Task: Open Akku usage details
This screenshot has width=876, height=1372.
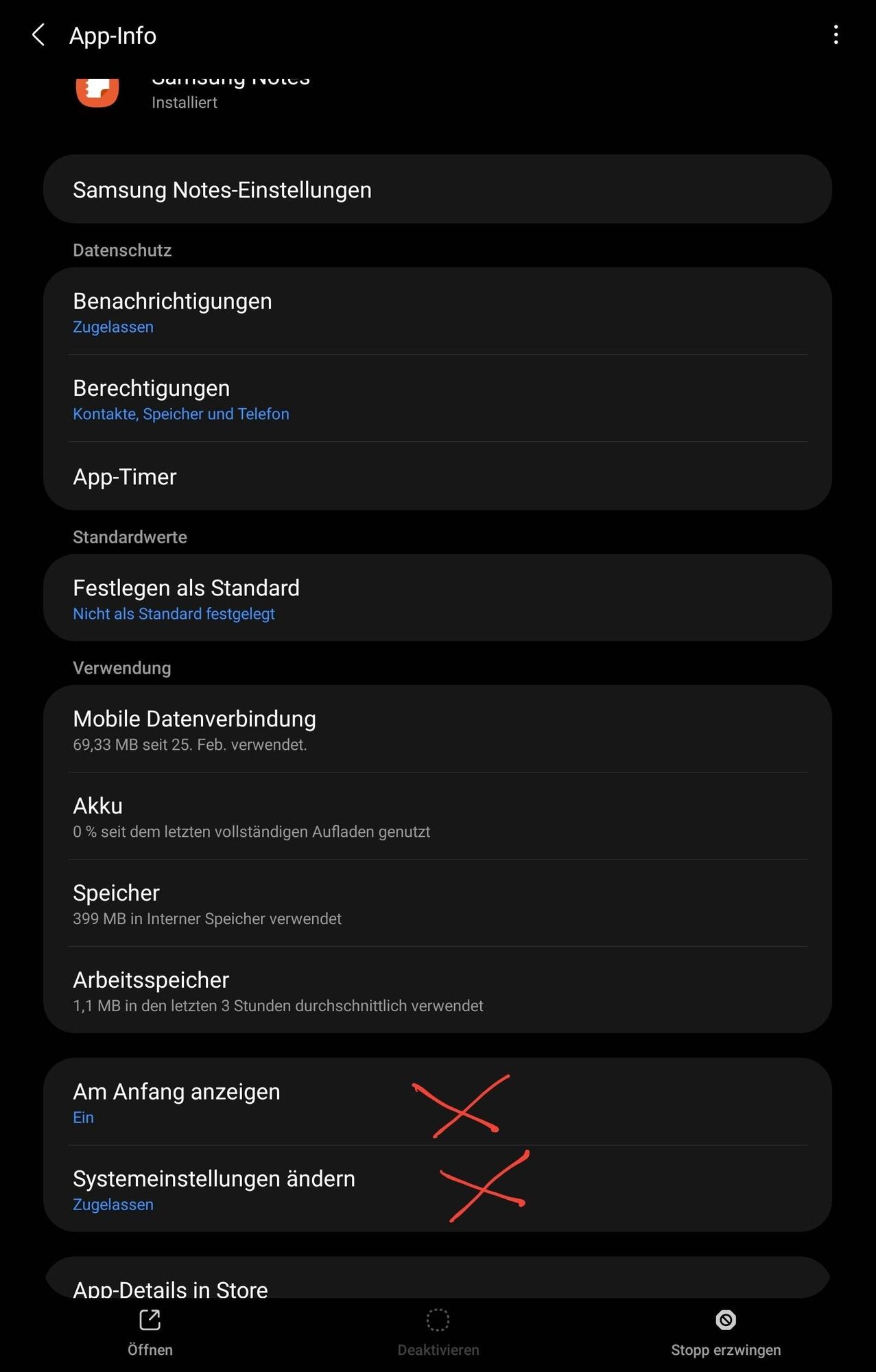Action: (437, 817)
